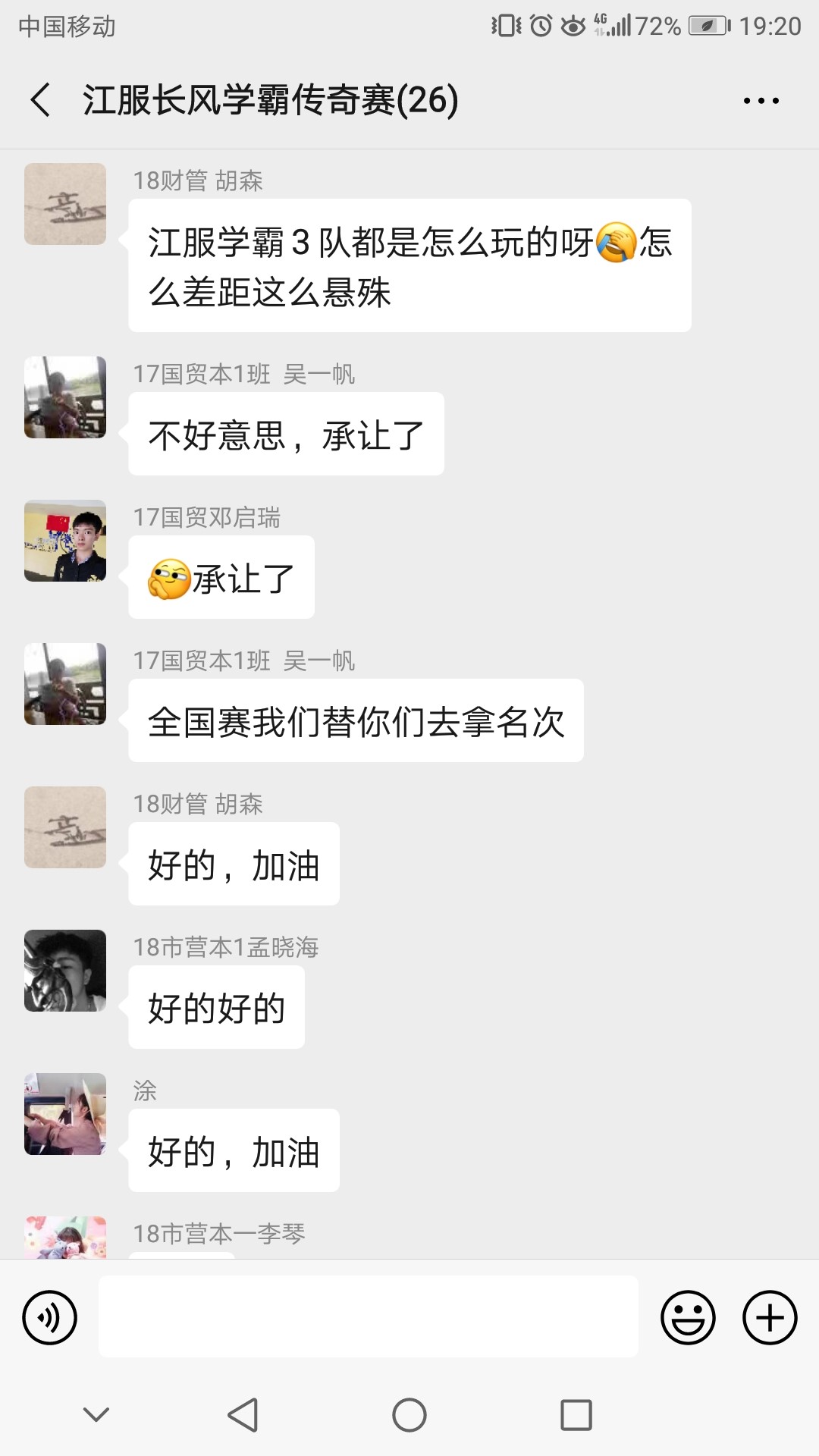Open the emoji picker
Viewport: 819px width, 1456px height.
pyautogui.click(x=688, y=1317)
